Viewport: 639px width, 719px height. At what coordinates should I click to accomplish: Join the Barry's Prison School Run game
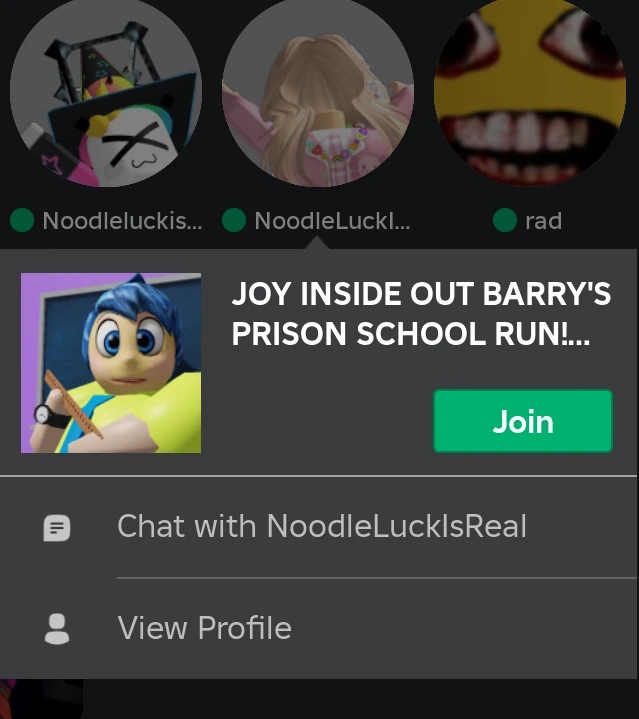click(x=522, y=421)
